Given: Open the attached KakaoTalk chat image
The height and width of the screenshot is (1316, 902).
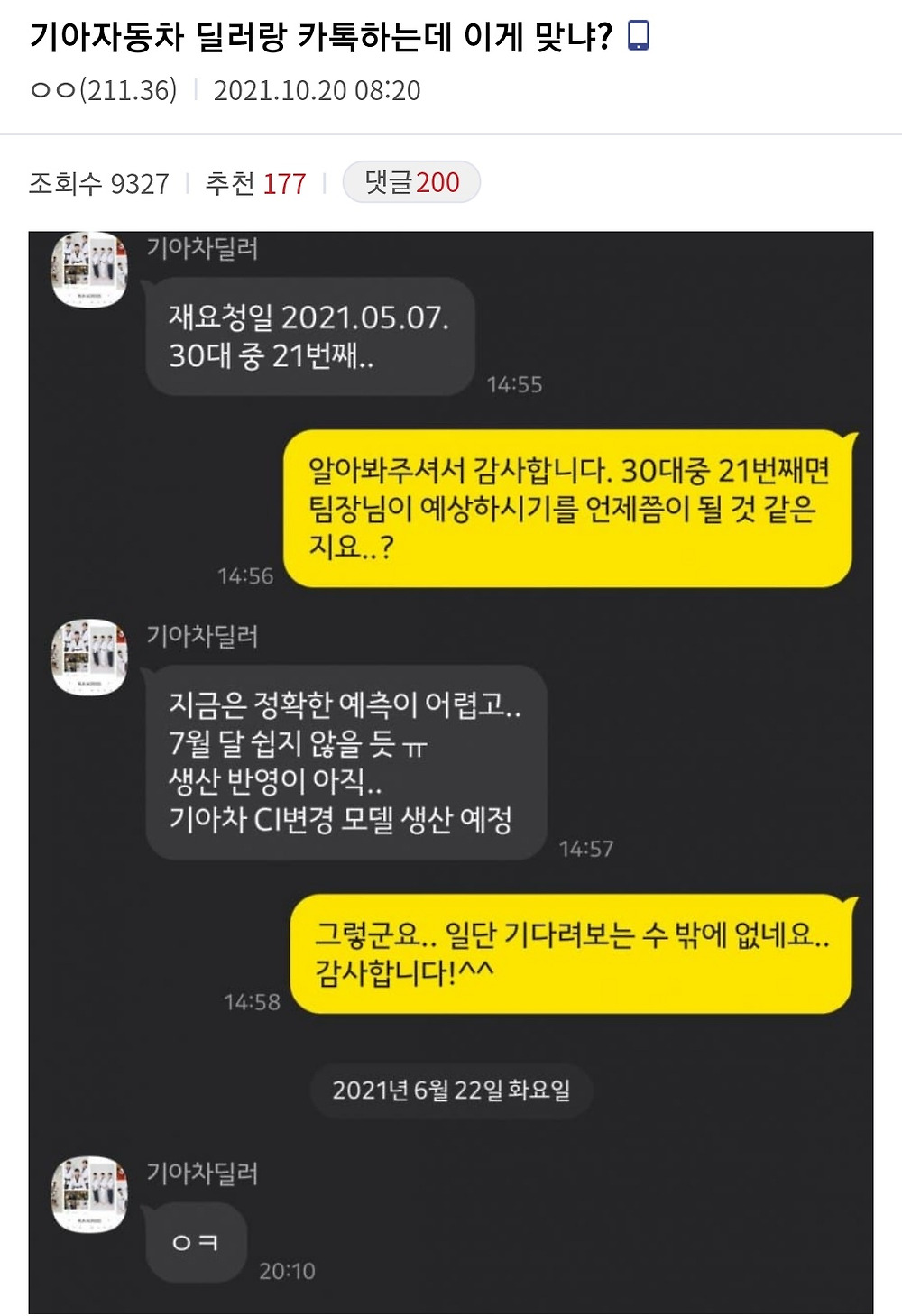Looking at the screenshot, I should [451, 772].
